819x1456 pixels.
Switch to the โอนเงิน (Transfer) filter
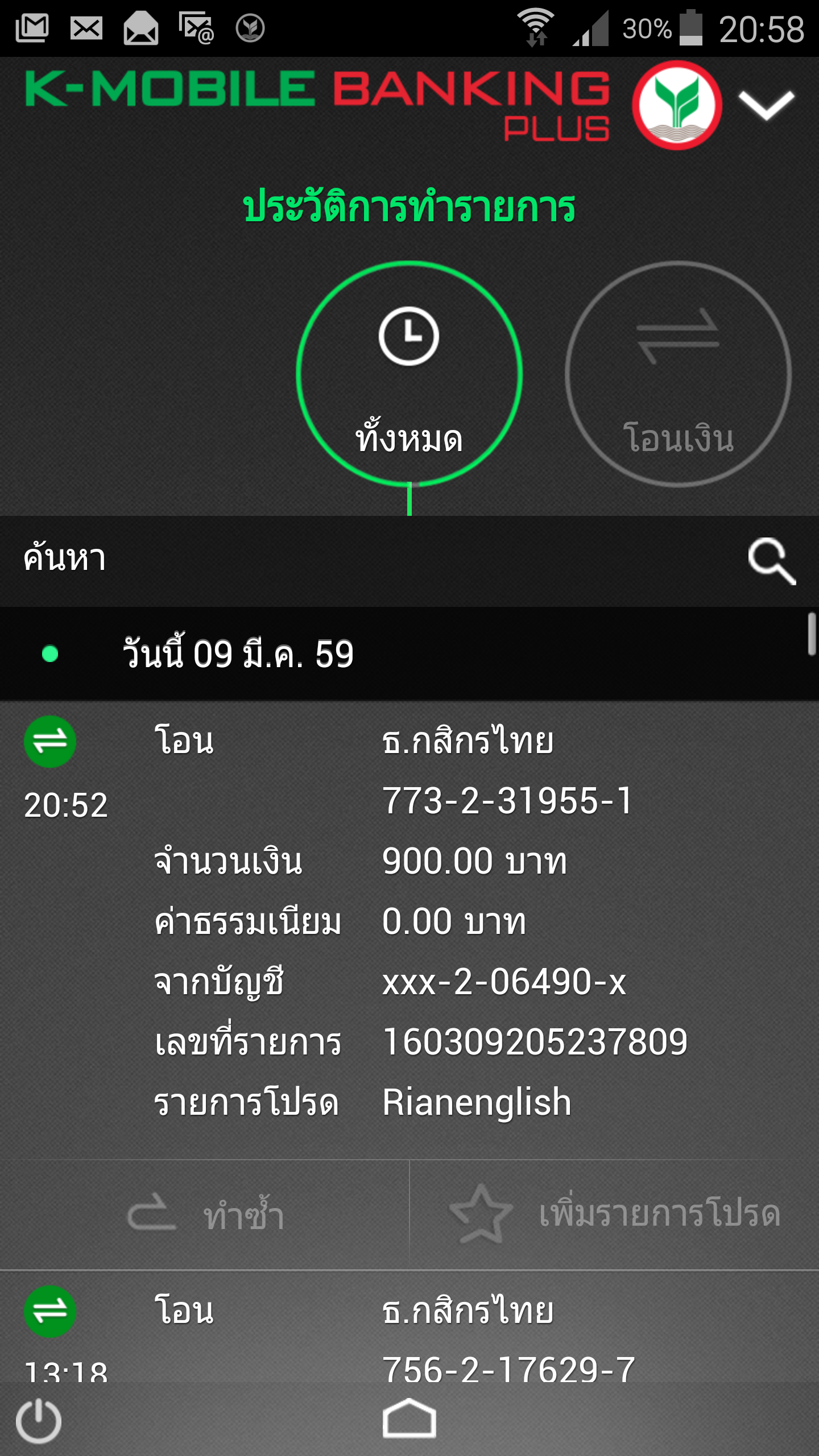pyautogui.click(x=678, y=374)
